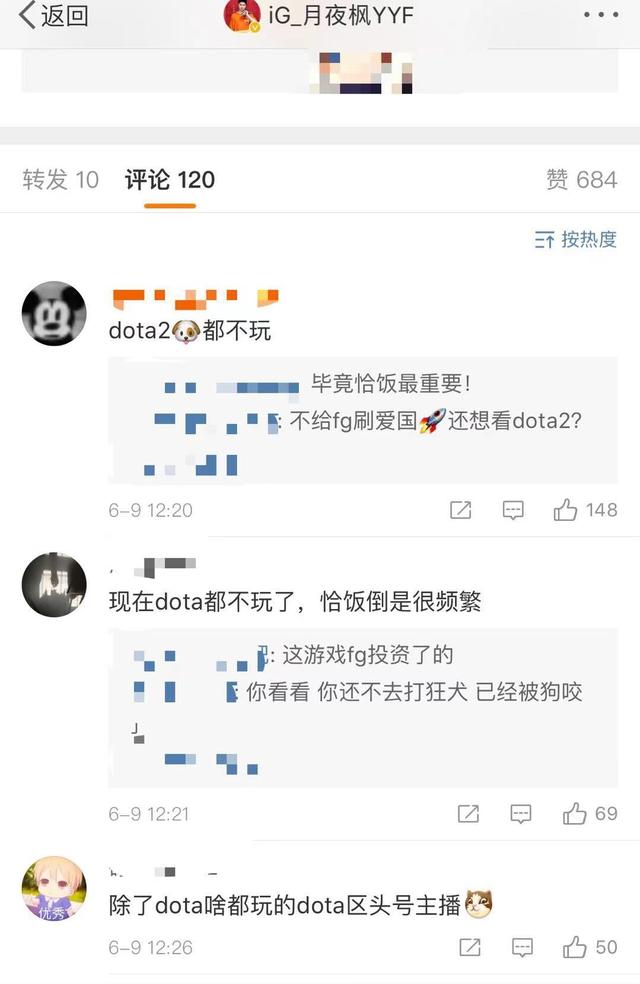Open the anime avatar commenter's profile
640x984 pixels.
[54, 886]
